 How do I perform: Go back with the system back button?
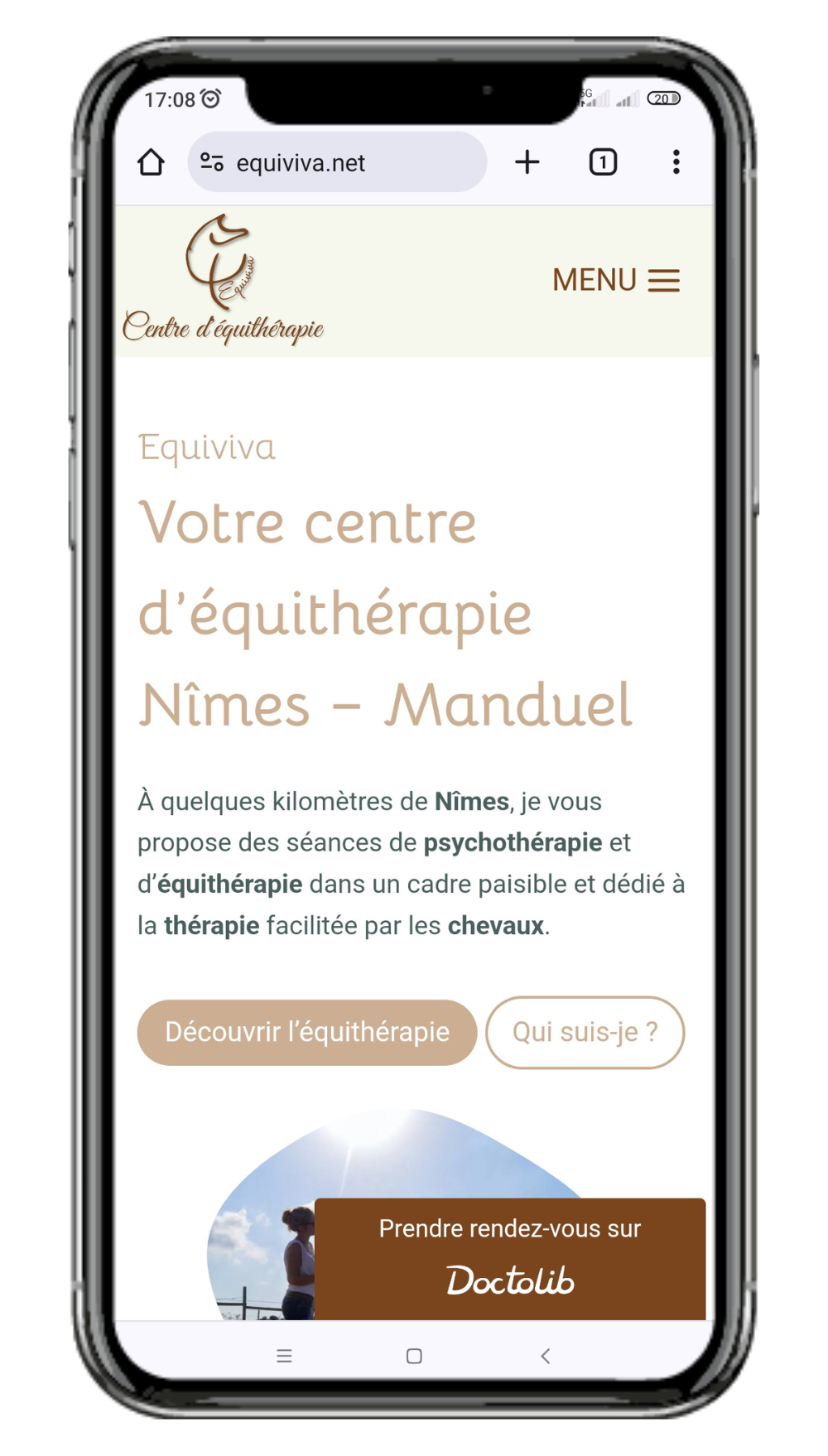tap(545, 1356)
